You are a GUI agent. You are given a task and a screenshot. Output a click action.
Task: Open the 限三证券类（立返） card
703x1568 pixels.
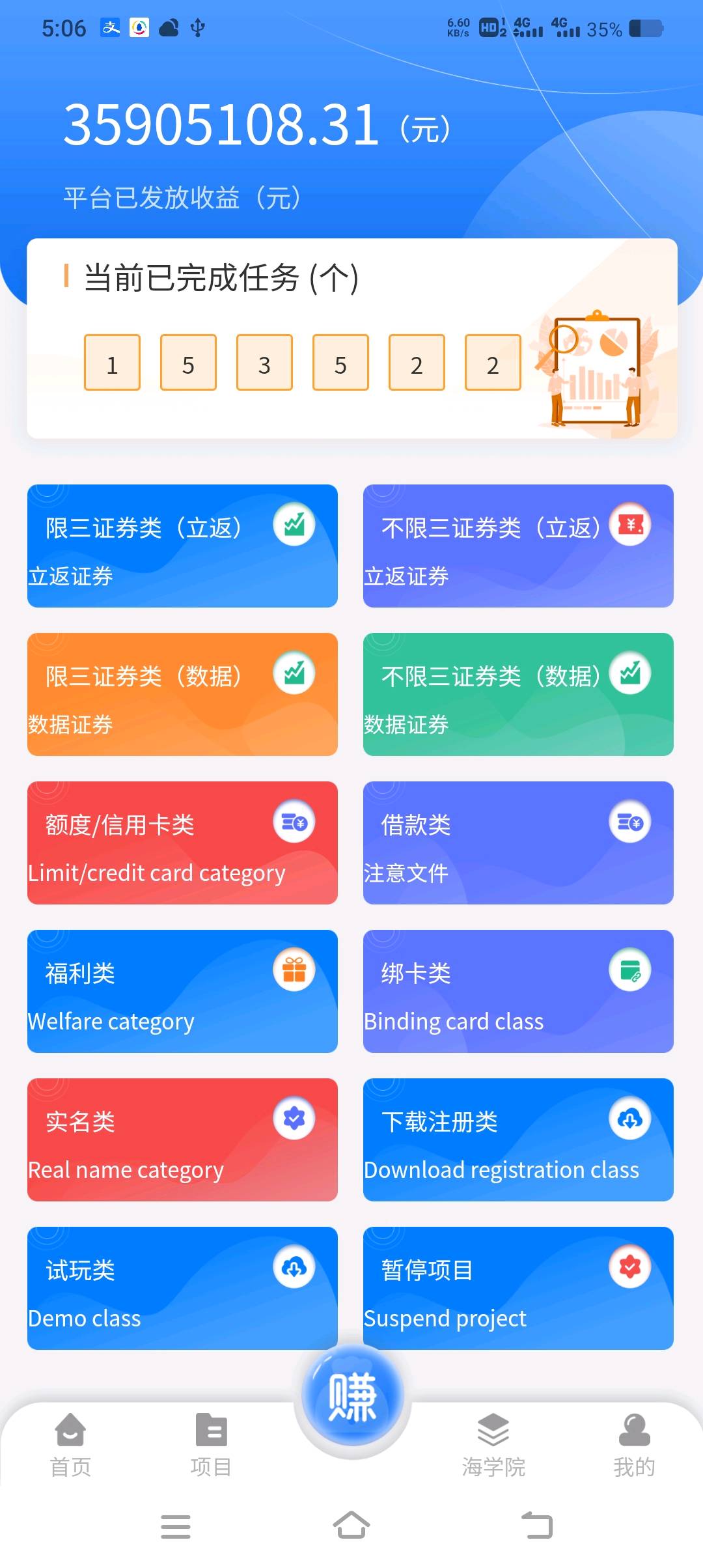[182, 546]
